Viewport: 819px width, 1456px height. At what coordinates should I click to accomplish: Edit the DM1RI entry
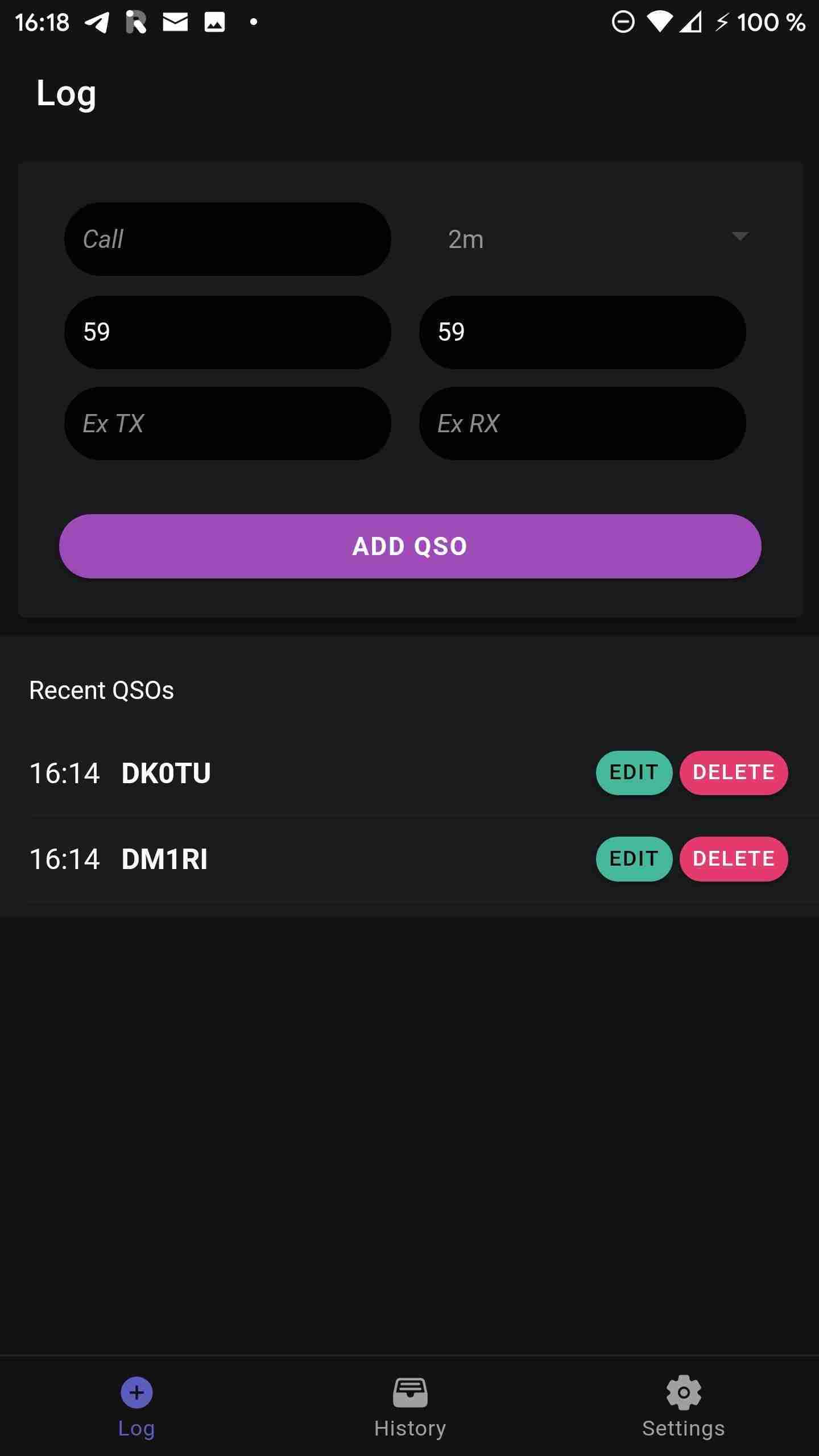click(x=634, y=859)
